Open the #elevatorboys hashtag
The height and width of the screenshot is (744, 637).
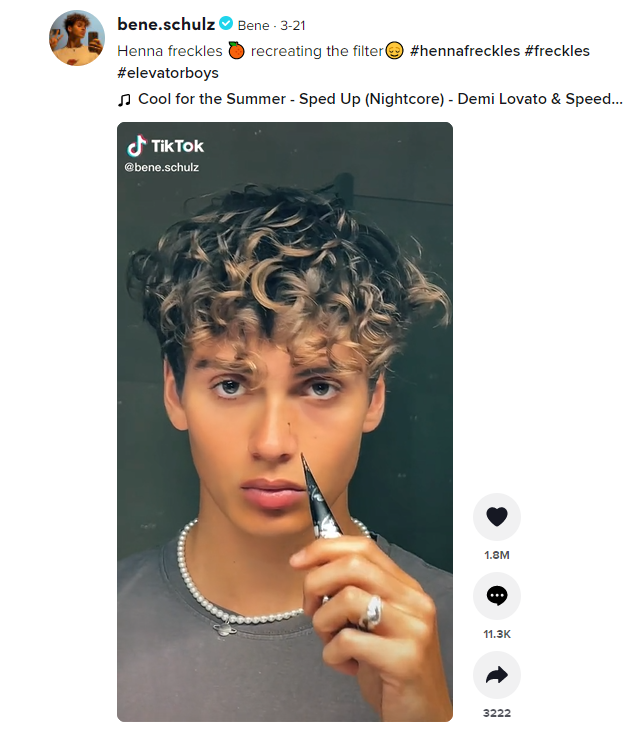pos(167,73)
